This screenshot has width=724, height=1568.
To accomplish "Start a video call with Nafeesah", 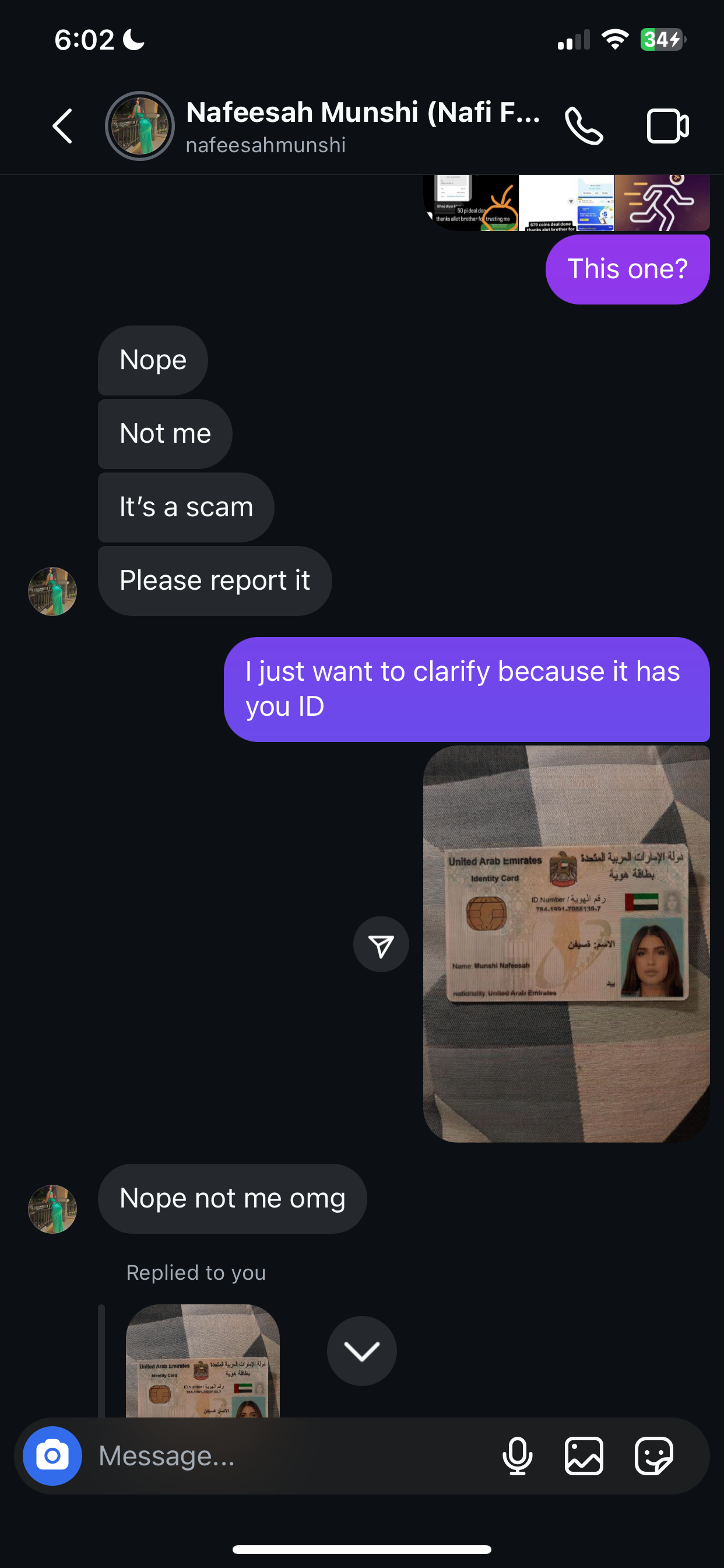I will tap(667, 126).
